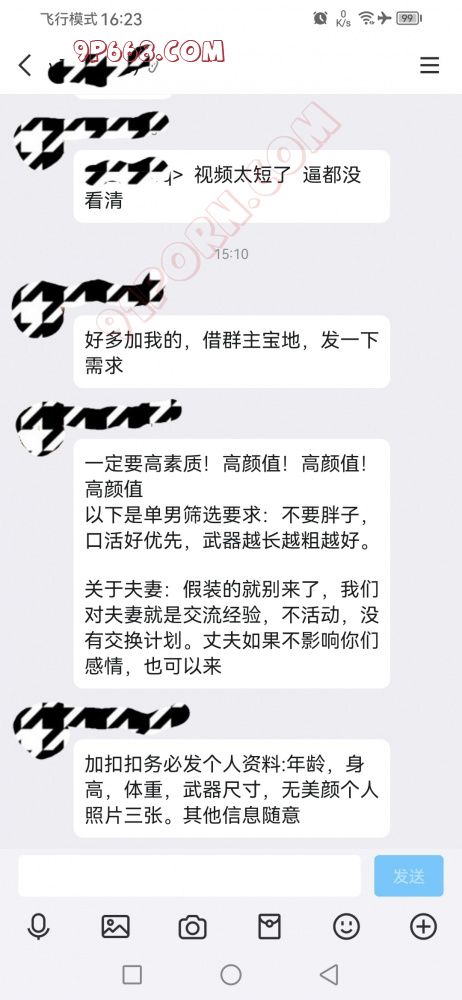Open the hamburger menu at top right
Screen dimensions: 462x1000
pos(429,66)
